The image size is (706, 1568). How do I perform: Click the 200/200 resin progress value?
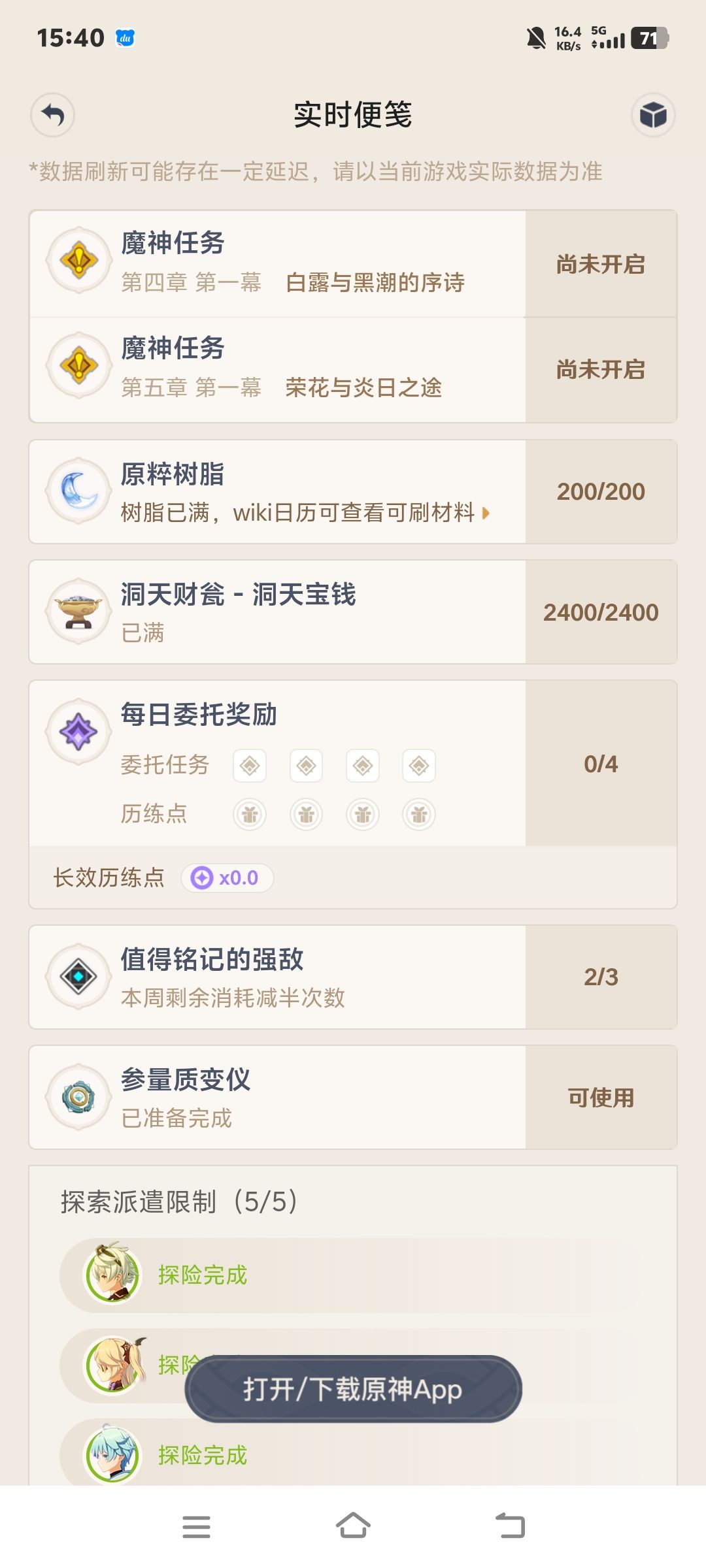coord(601,491)
